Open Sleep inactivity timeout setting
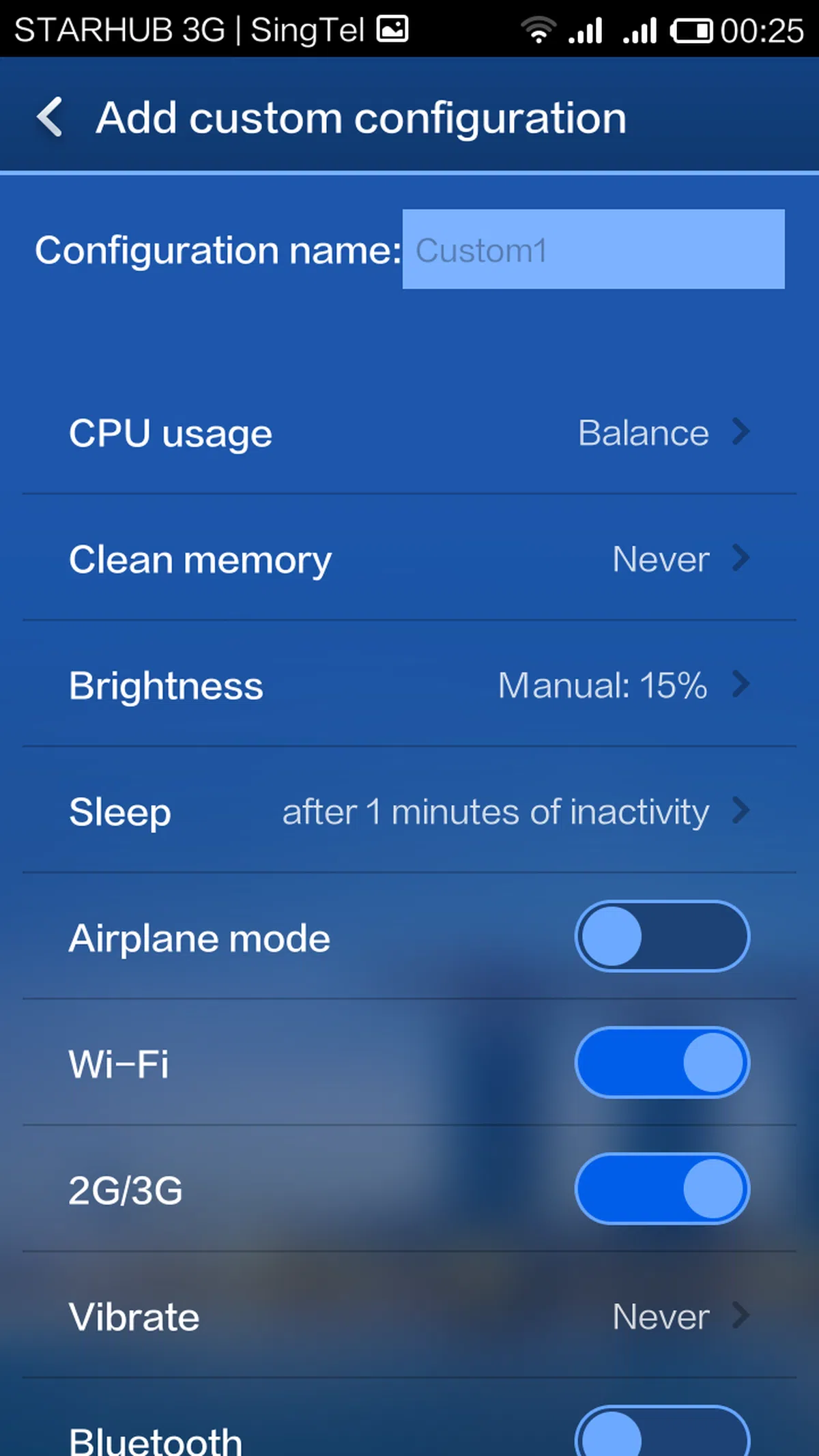 pos(409,812)
